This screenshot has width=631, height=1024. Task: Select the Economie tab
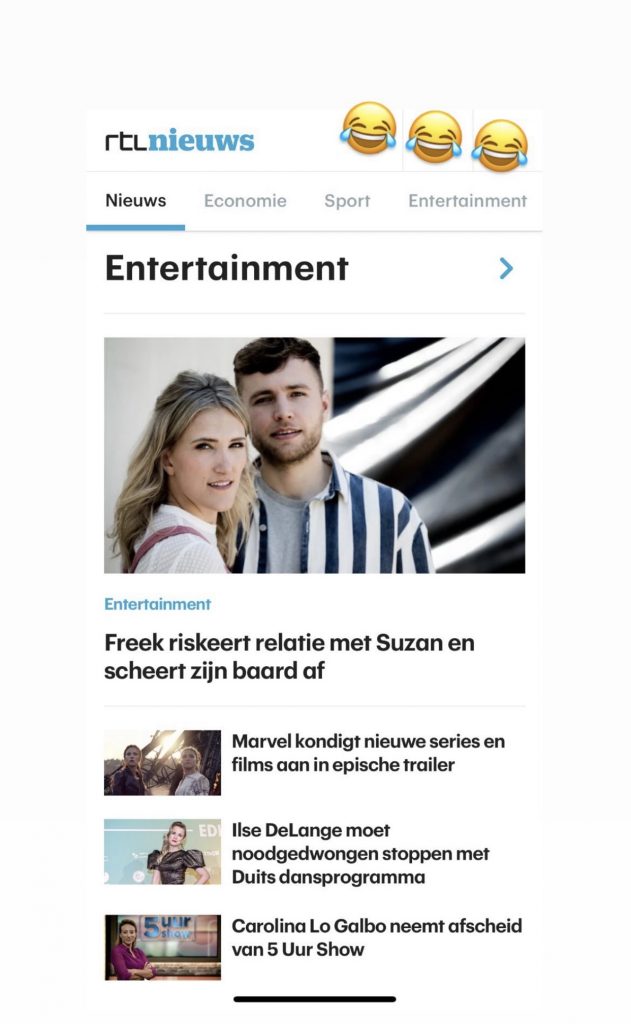(x=245, y=201)
